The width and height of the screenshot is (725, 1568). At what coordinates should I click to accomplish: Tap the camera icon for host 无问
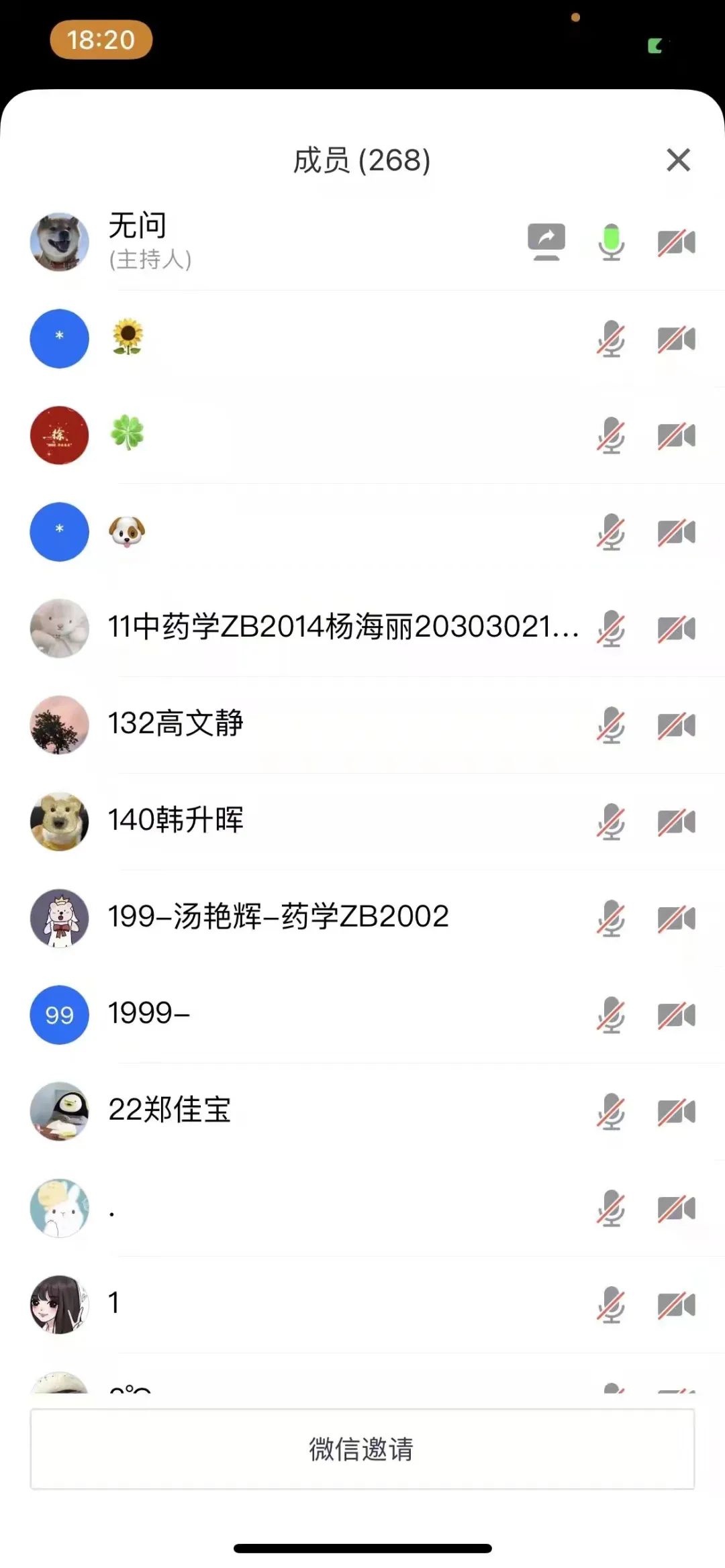click(677, 242)
